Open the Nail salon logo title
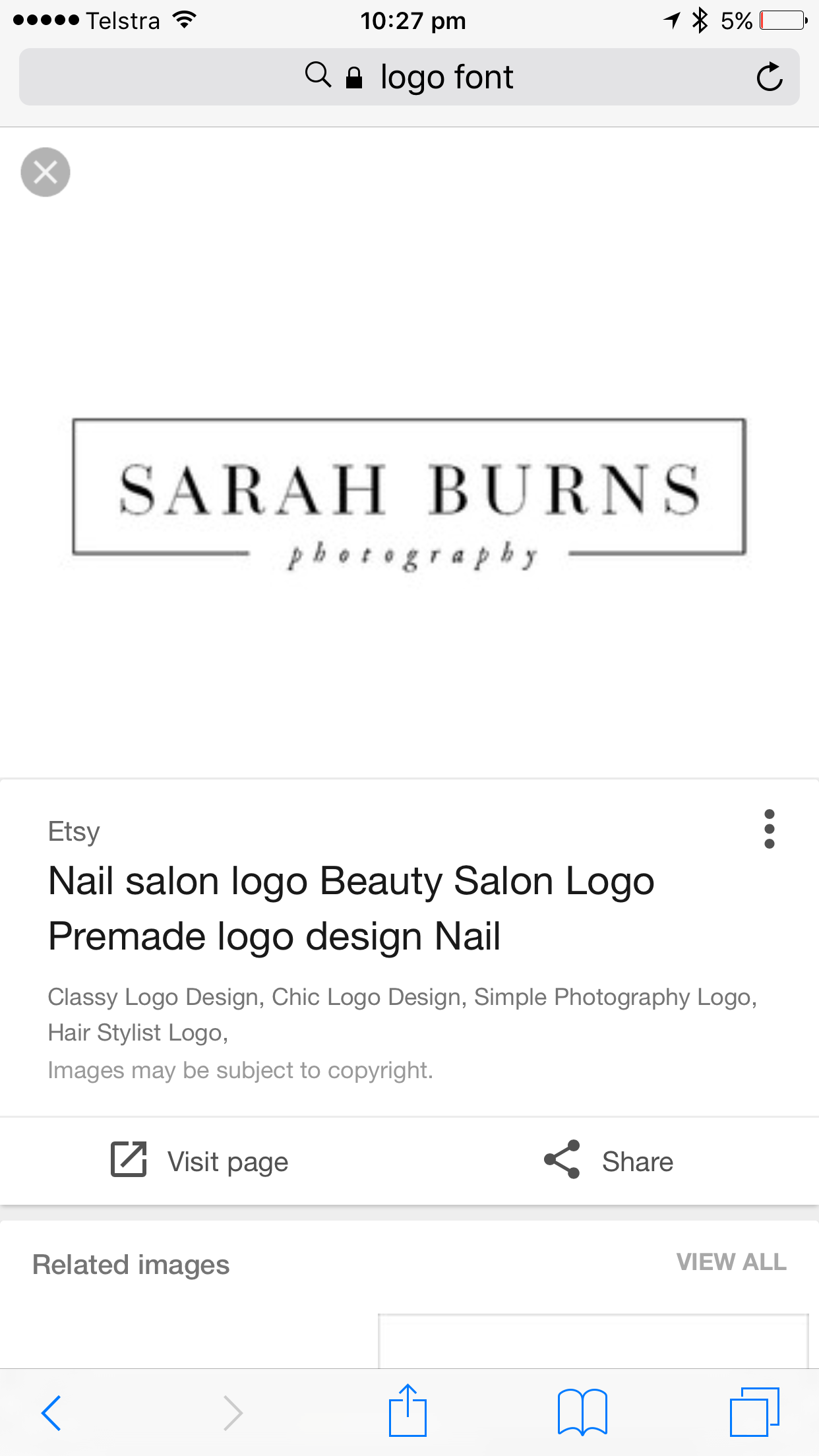Viewport: 819px width, 1456px height. (351, 908)
